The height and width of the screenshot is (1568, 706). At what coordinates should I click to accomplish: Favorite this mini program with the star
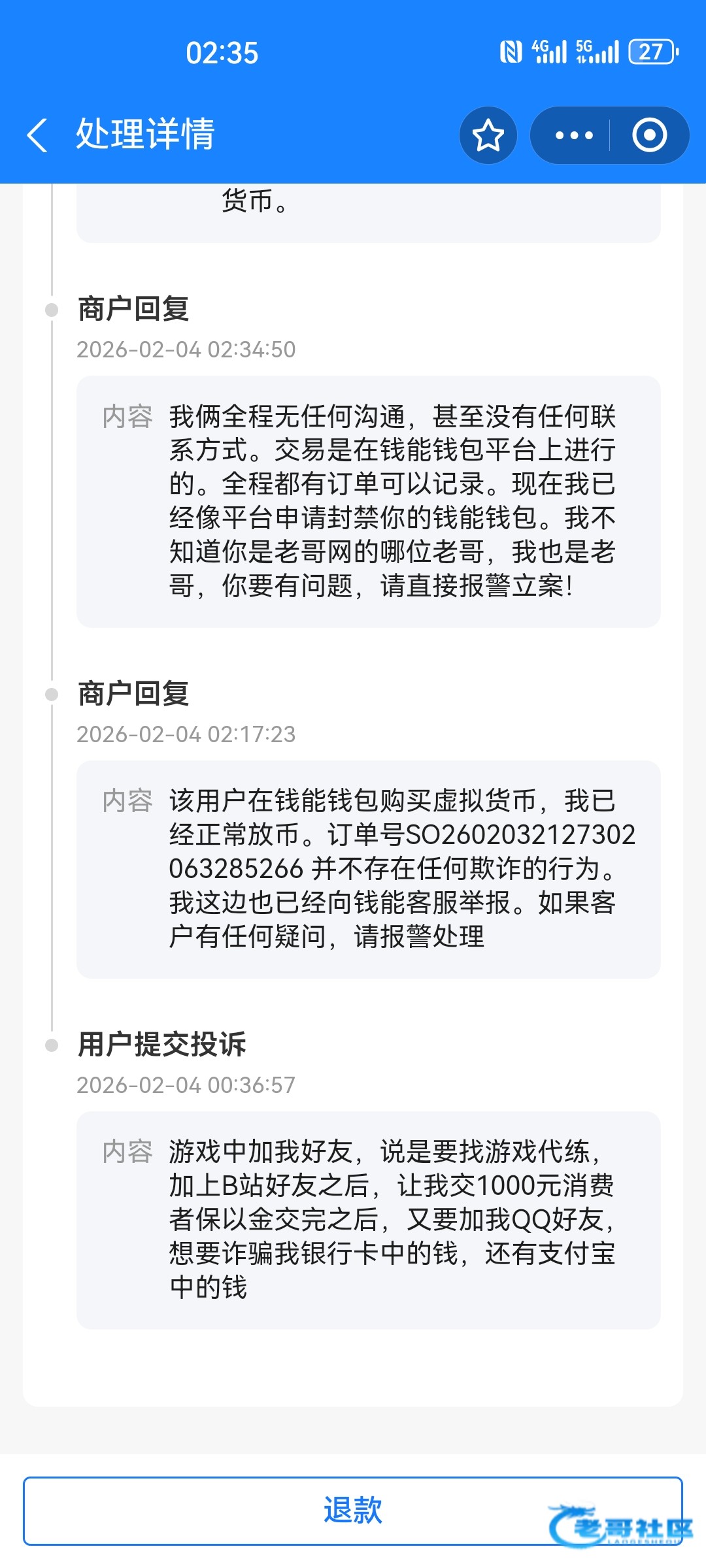coord(488,135)
